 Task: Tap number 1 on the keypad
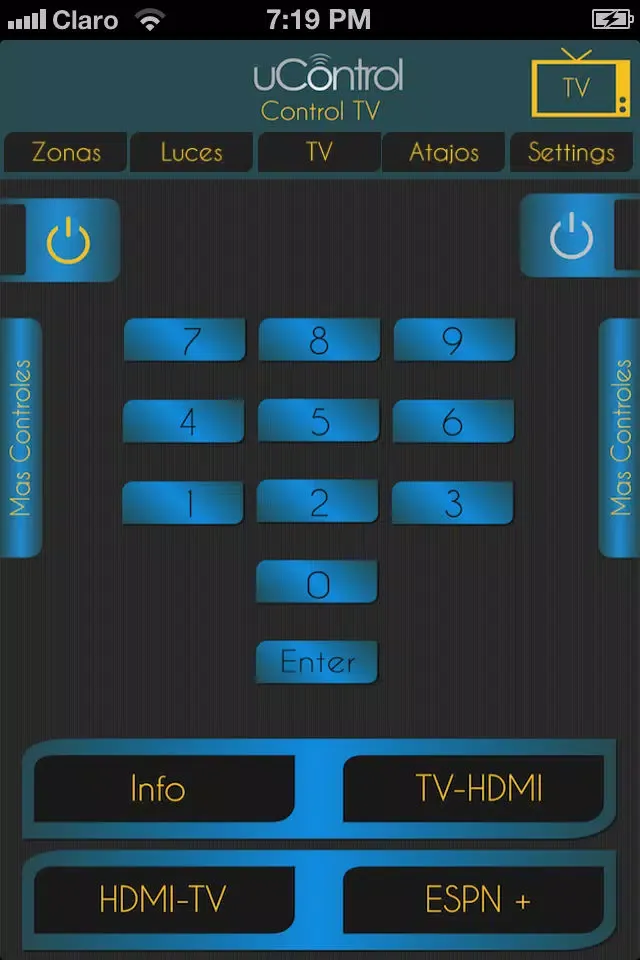[185, 503]
